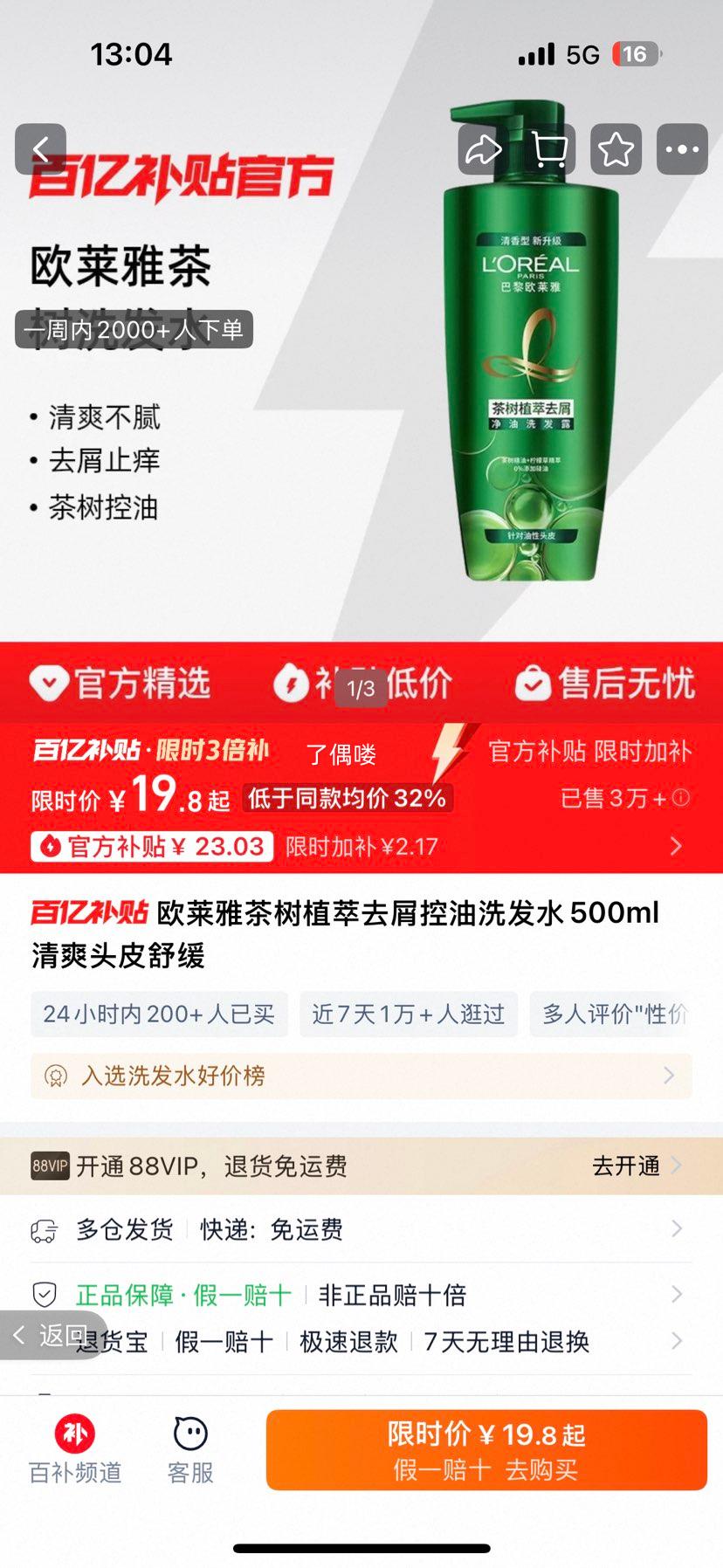Screen dimensions: 723x1568
Task: Favorite the product with the star icon
Action: click(x=616, y=149)
